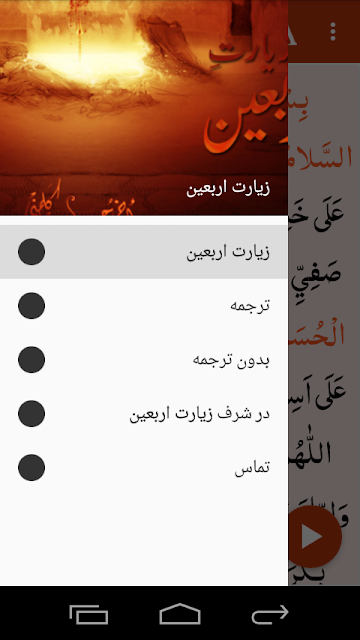
Task: Go back using the system back button
Action: click(x=270, y=614)
